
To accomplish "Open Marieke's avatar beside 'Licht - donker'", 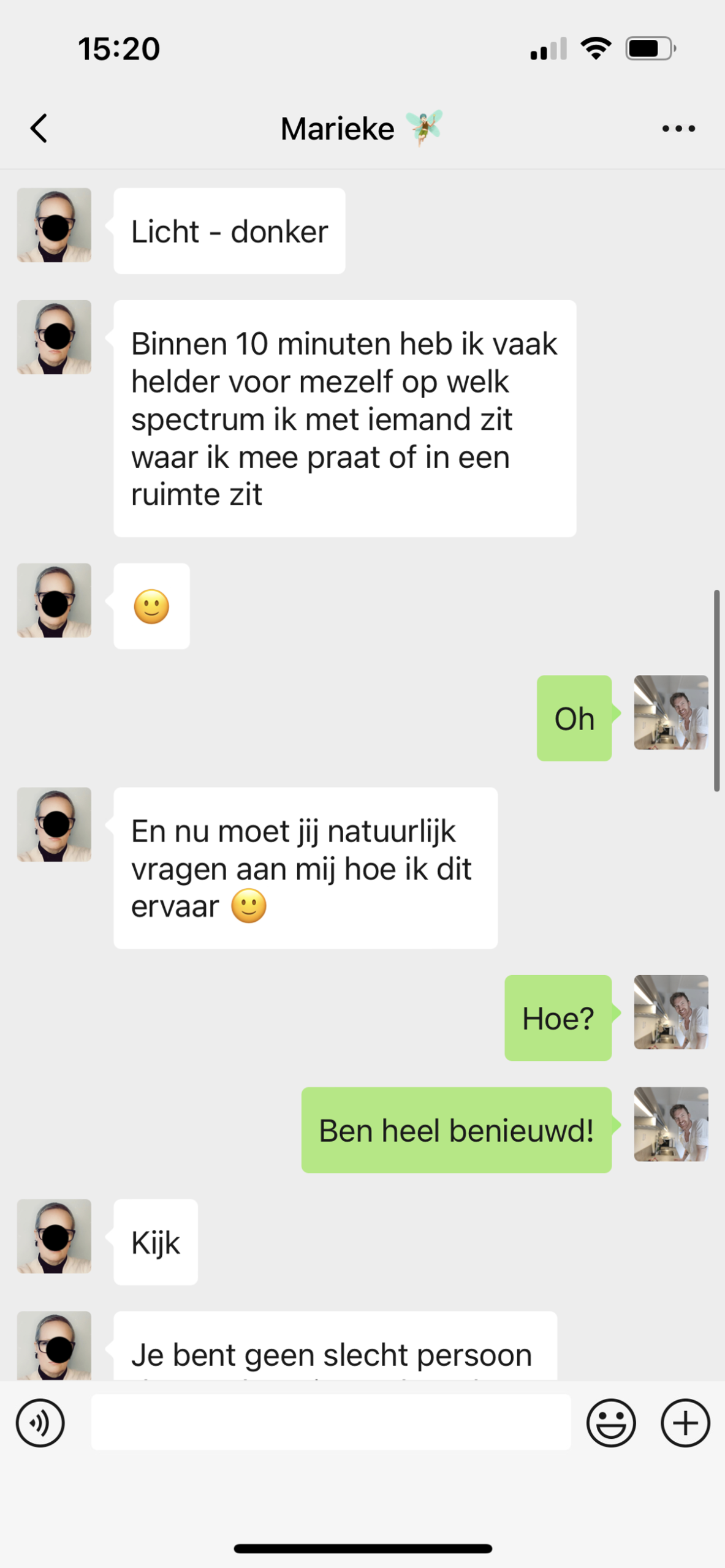I will click(54, 225).
